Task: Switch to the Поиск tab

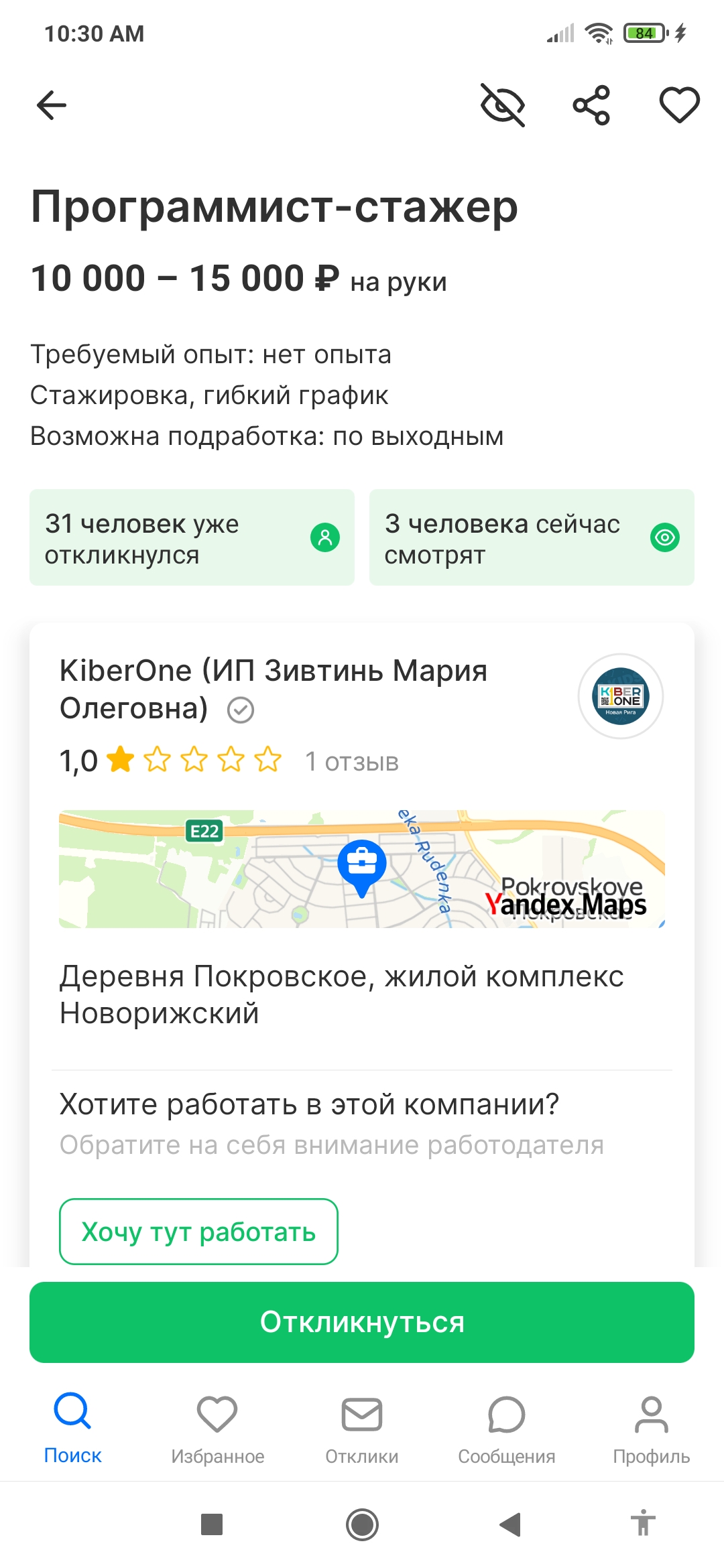Action: 72,1428
